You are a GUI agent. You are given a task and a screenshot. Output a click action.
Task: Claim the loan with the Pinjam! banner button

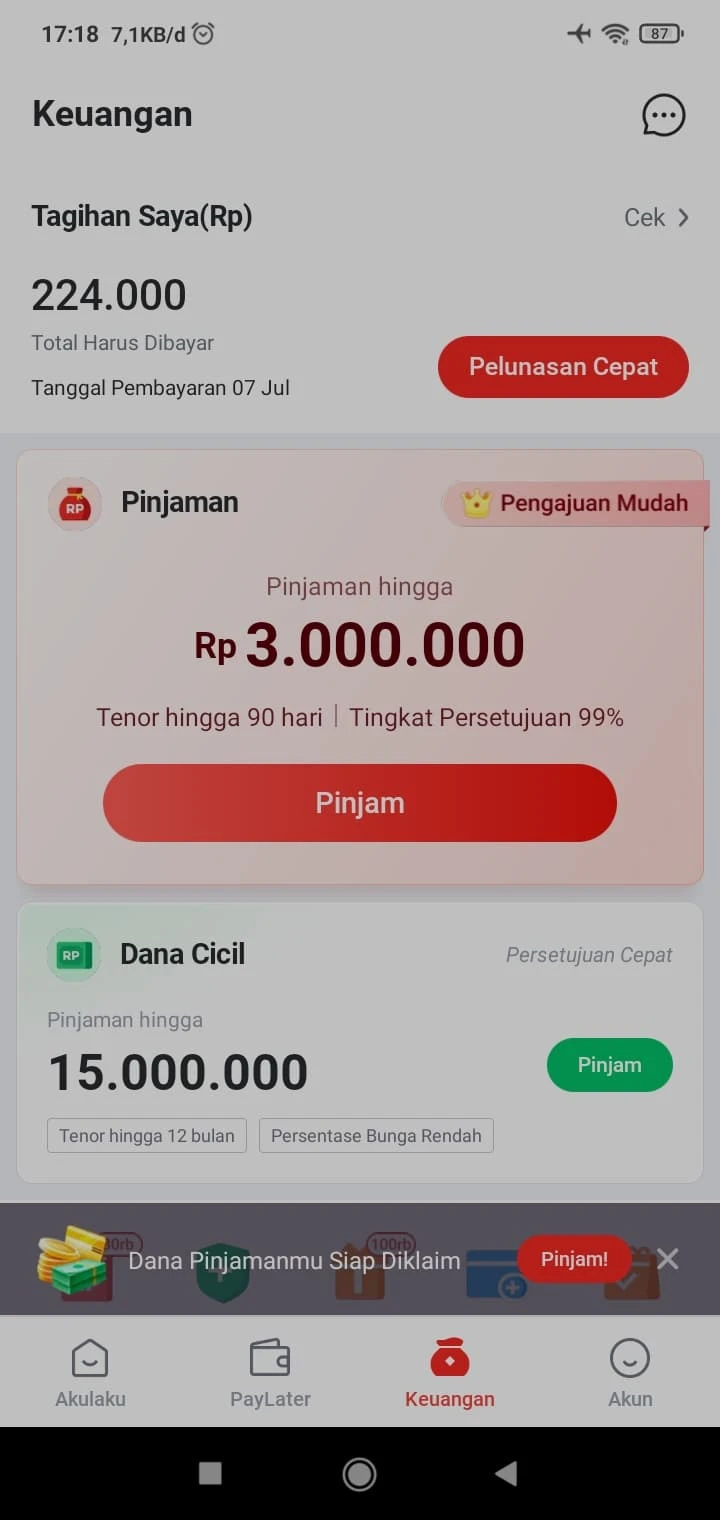click(x=575, y=1259)
